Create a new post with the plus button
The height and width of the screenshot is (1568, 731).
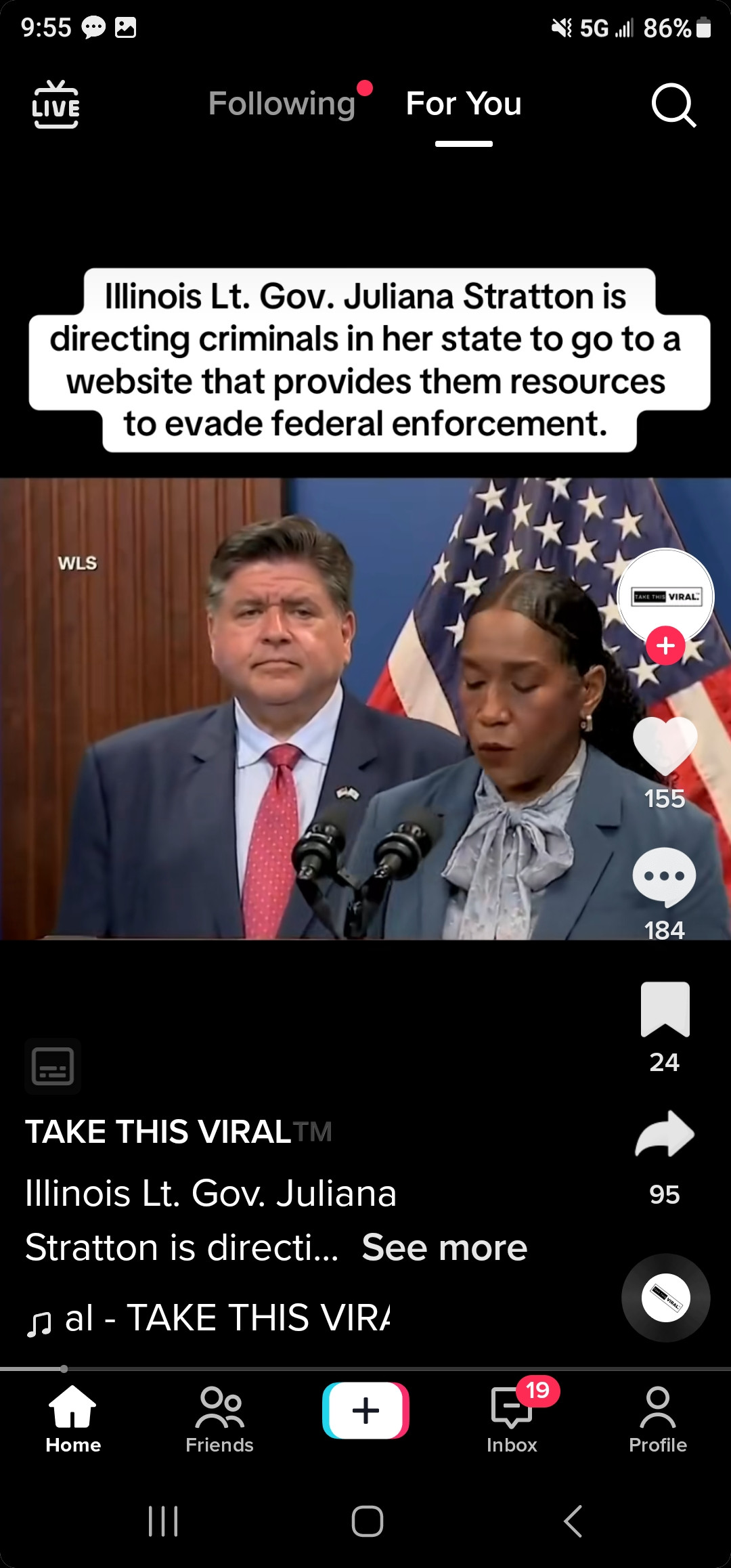[365, 1410]
